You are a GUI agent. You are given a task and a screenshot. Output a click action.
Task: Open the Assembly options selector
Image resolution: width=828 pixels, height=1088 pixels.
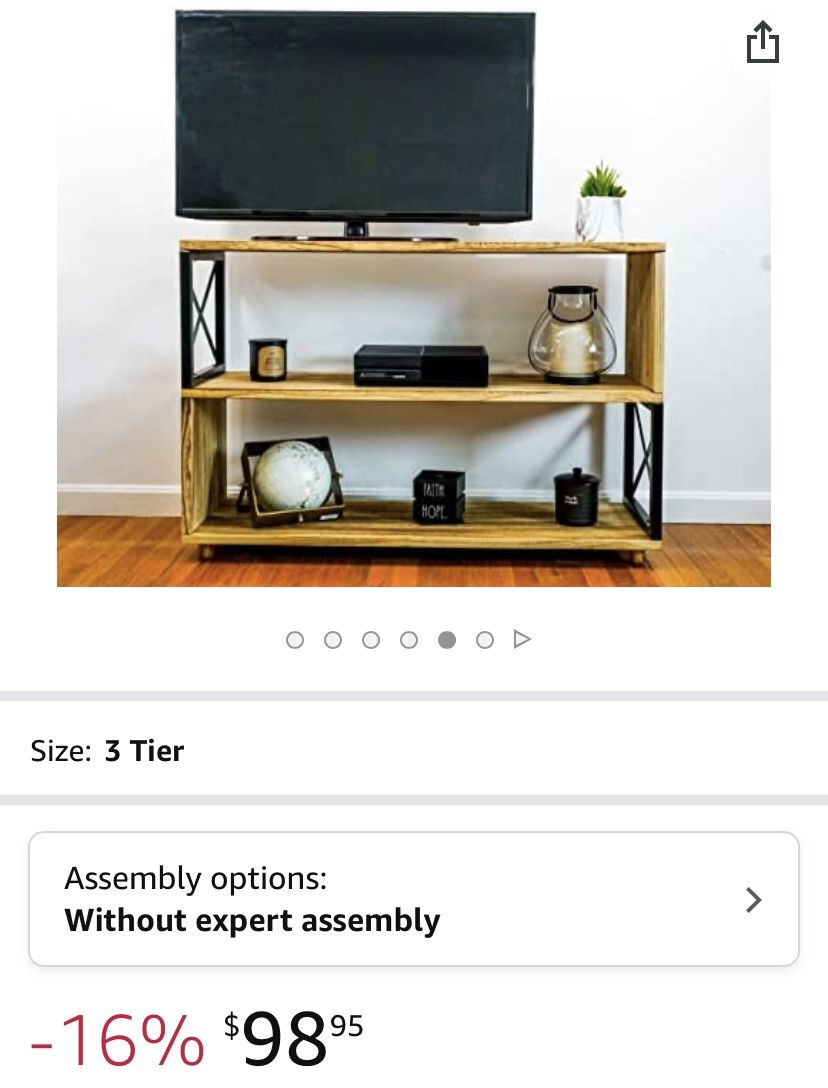pyautogui.click(x=414, y=899)
